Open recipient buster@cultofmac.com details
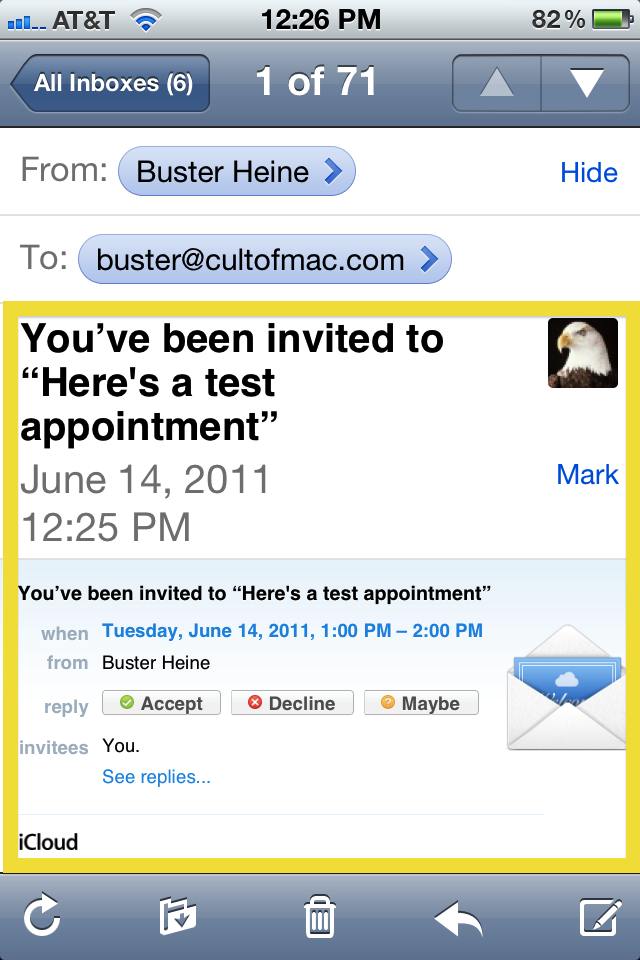The width and height of the screenshot is (640, 960). (264, 260)
